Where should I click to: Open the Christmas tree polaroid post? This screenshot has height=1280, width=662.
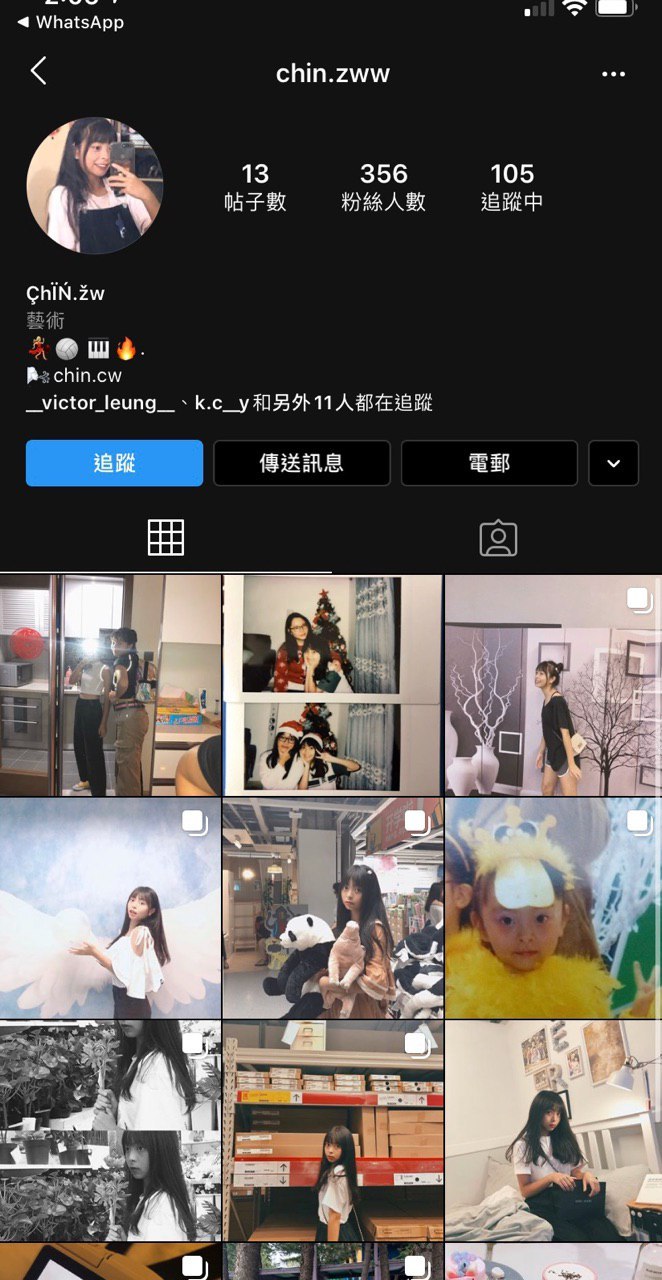pos(331,685)
